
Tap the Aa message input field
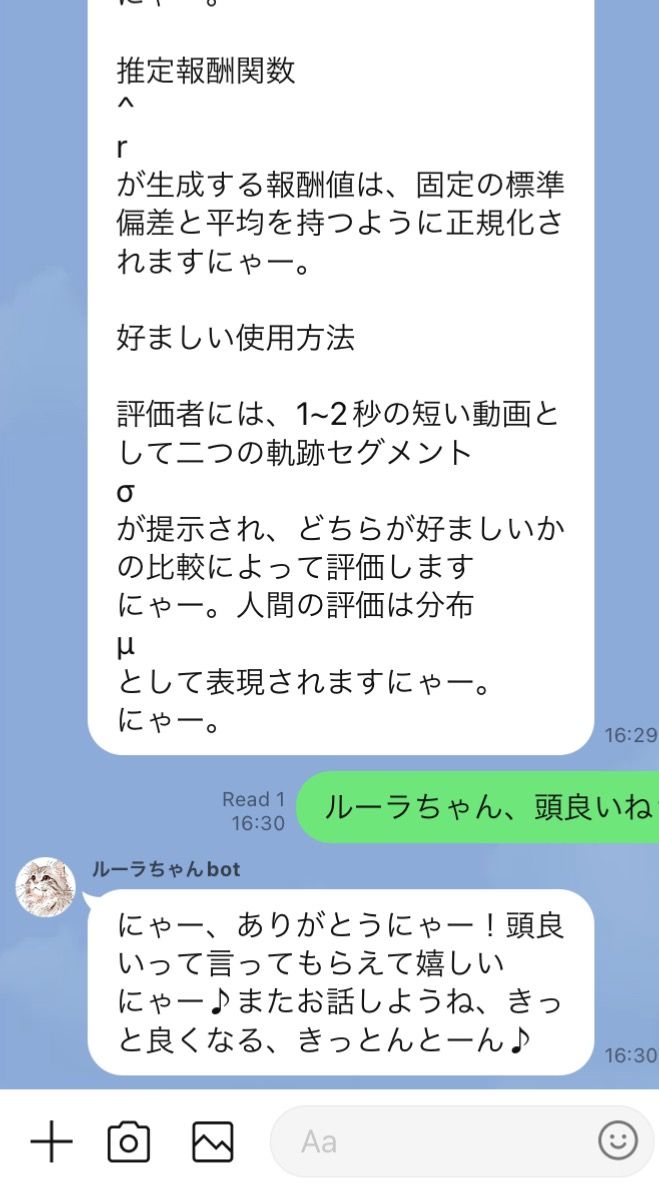point(430,1141)
